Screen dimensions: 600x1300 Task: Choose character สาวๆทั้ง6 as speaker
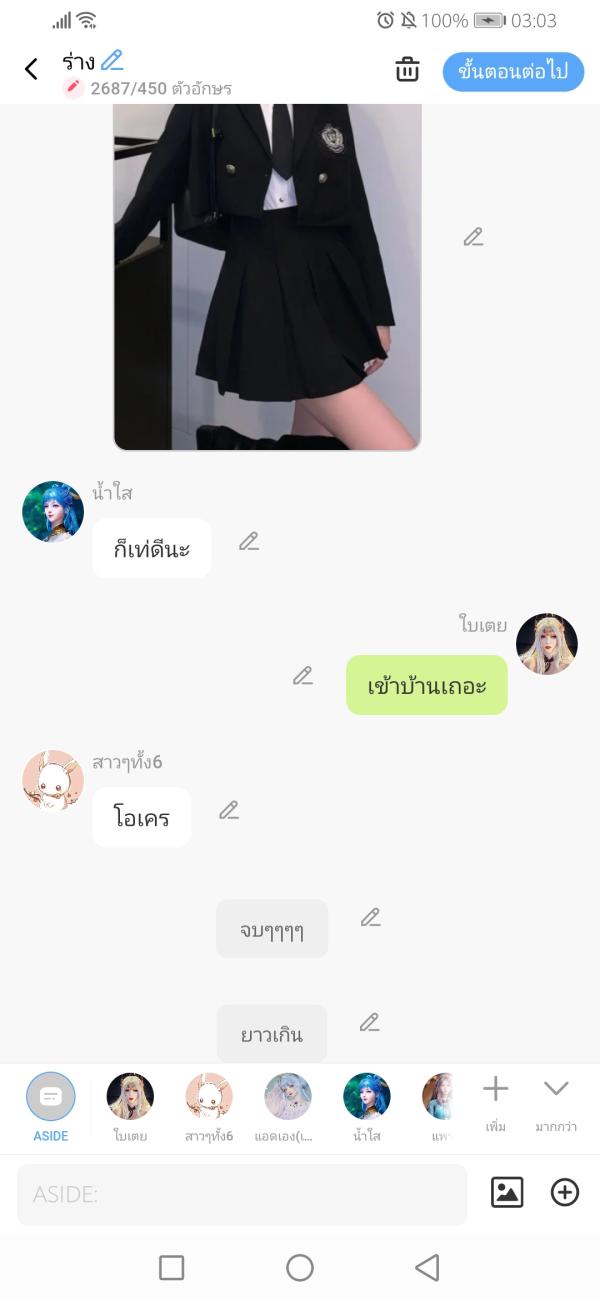click(x=209, y=1106)
